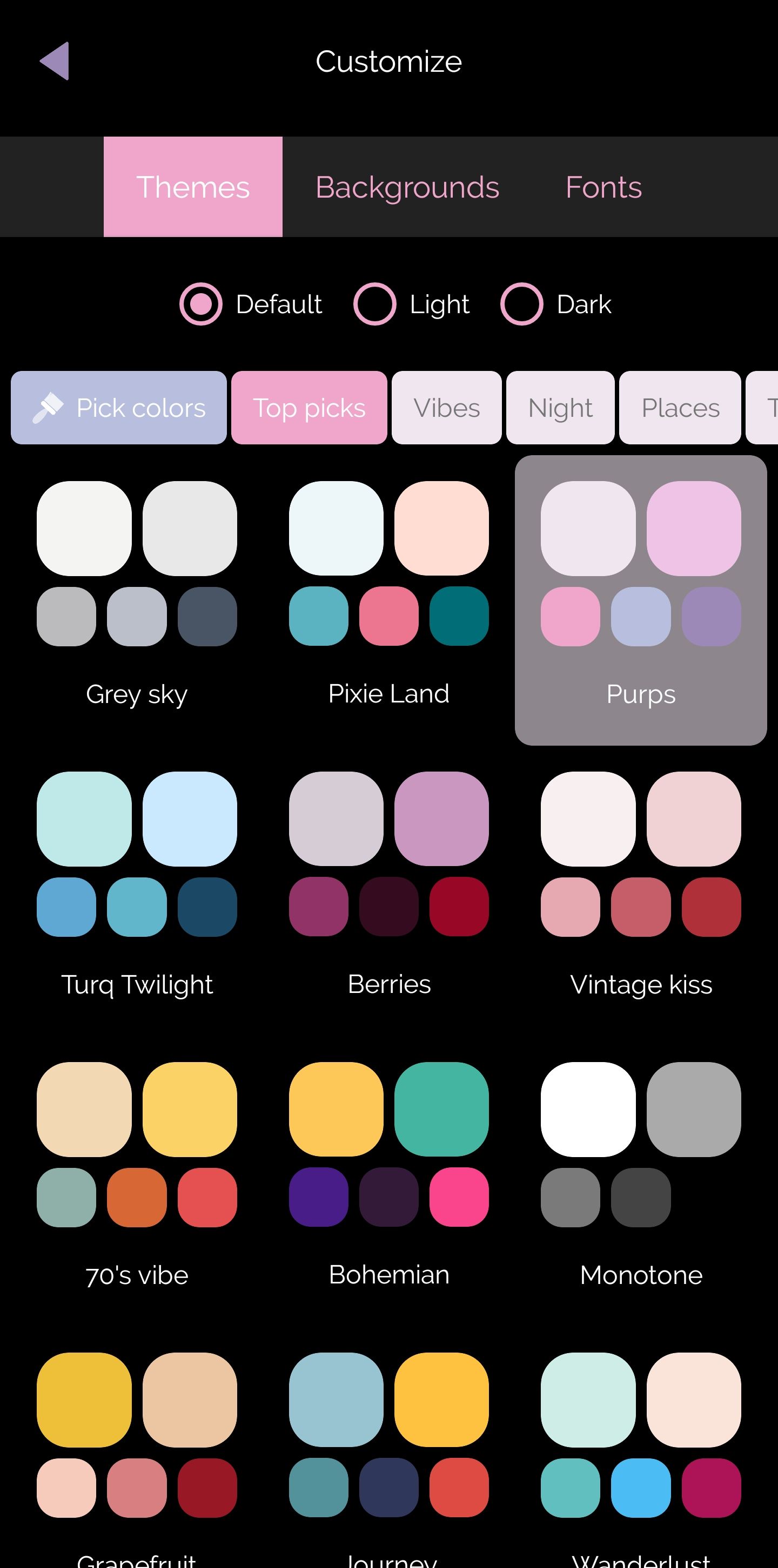Show the Places theme category
Viewport: 778px width, 1568px height.
(x=680, y=408)
